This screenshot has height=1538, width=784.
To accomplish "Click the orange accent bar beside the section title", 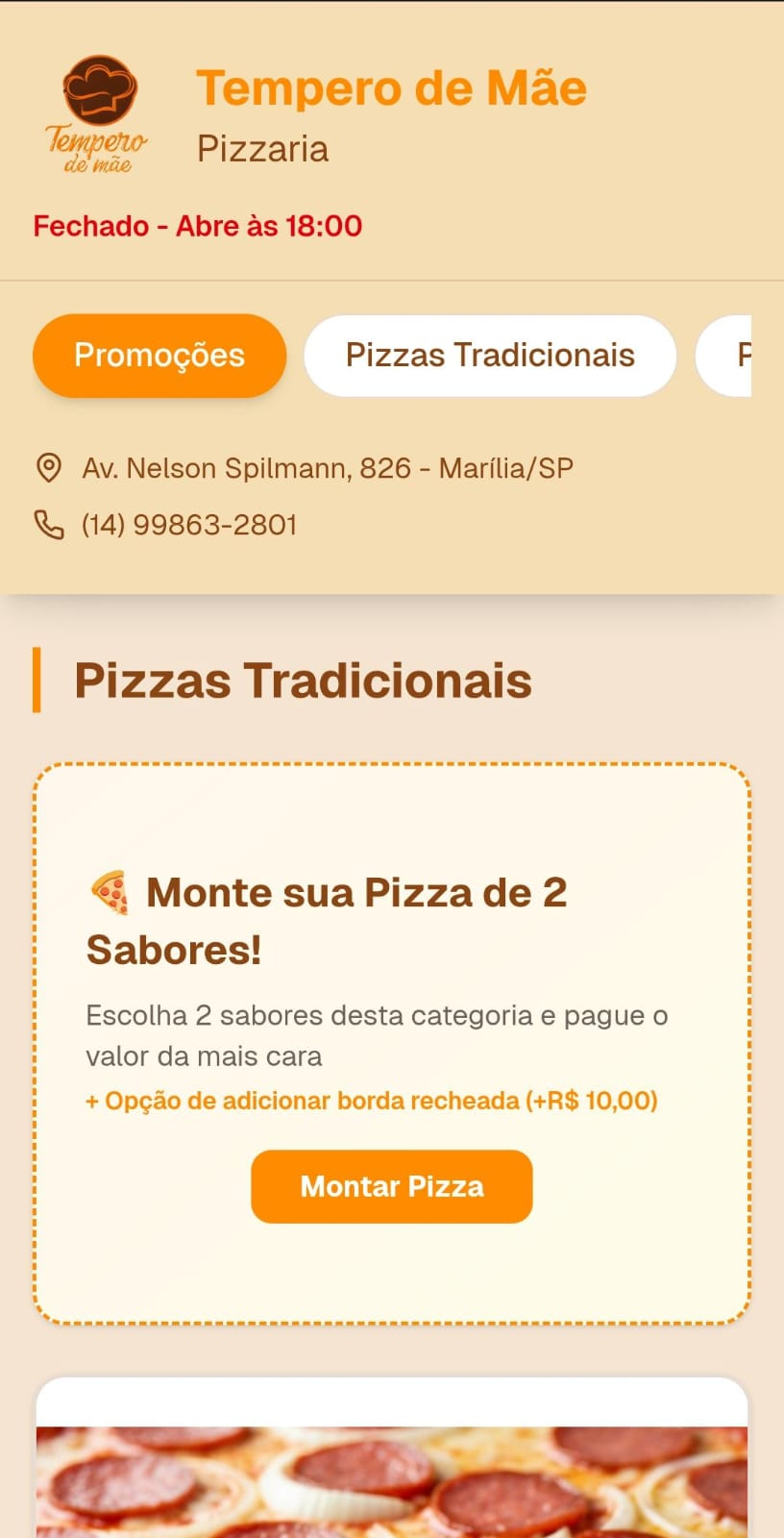I will coord(37,682).
